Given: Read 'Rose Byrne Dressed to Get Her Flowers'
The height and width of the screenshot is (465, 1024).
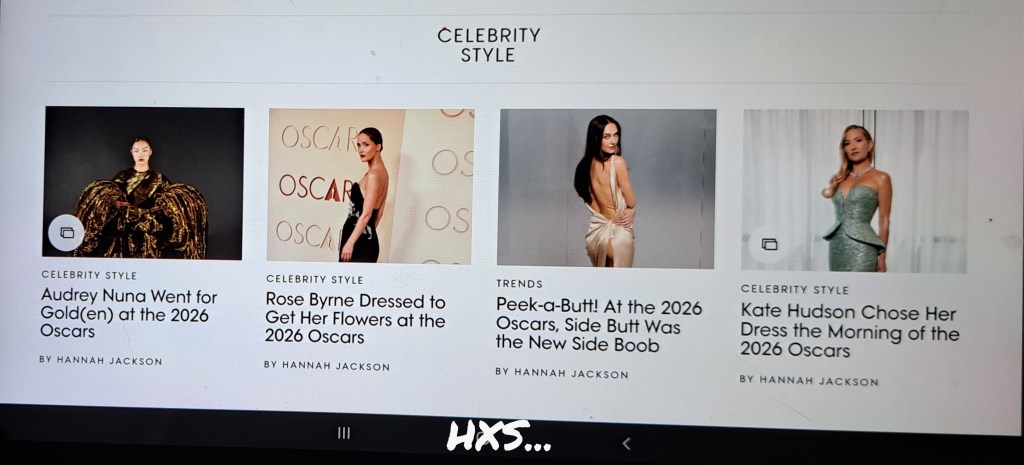Looking at the screenshot, I should tap(355, 318).
